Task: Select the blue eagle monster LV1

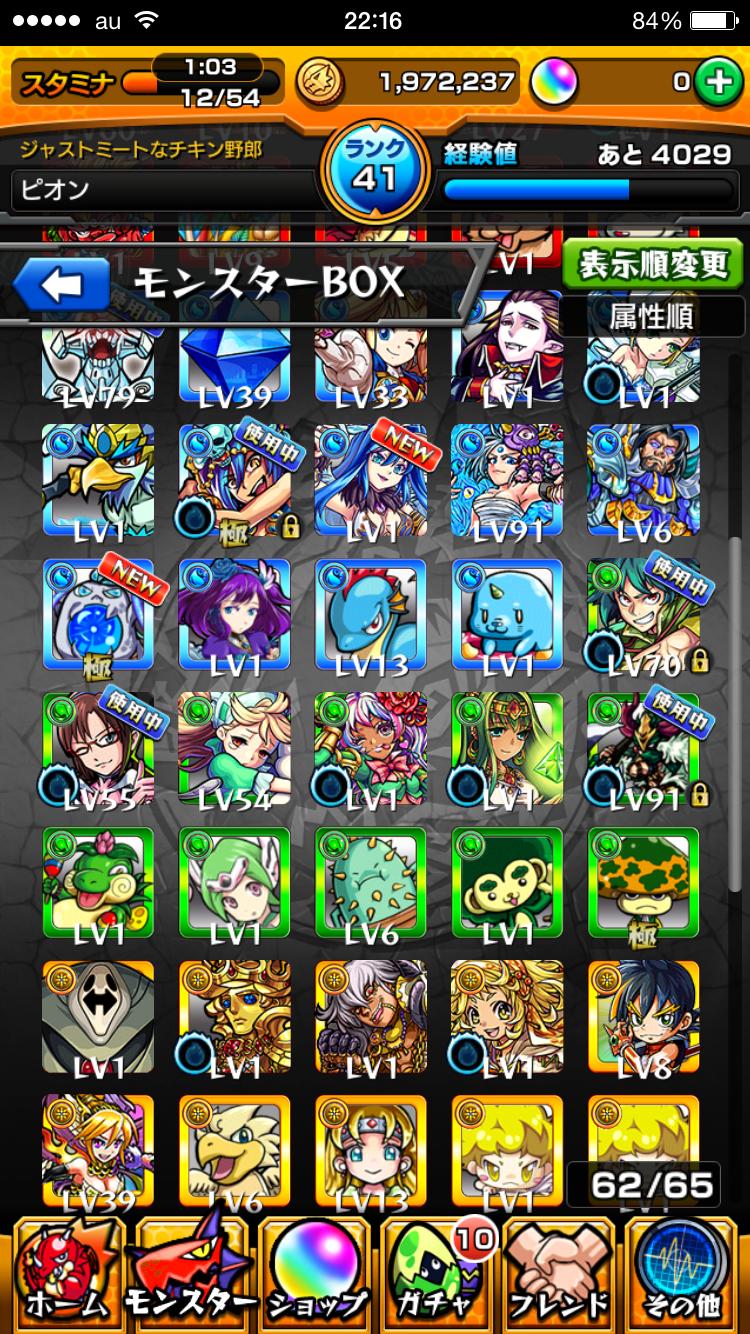Action: 98,480
